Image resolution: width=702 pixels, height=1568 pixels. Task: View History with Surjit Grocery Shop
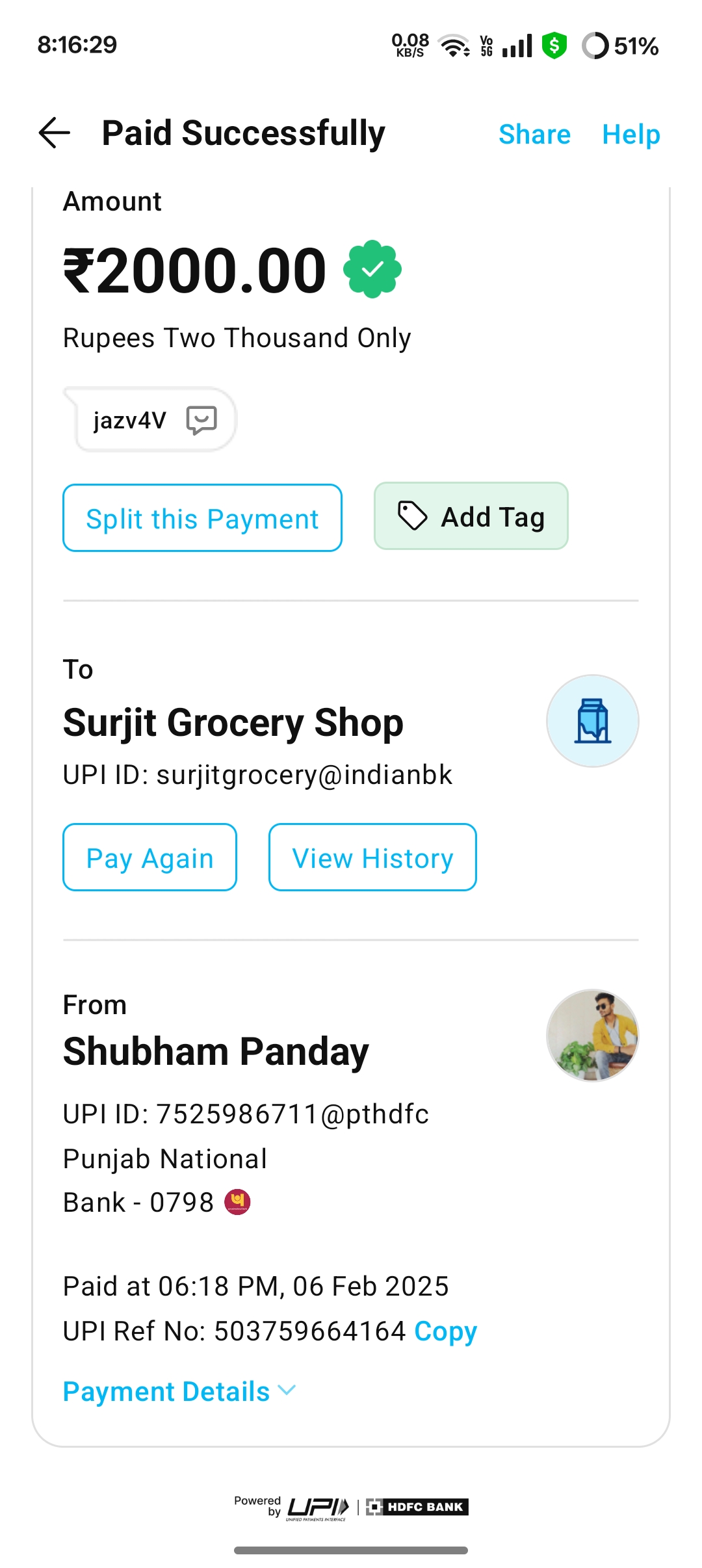coord(372,857)
